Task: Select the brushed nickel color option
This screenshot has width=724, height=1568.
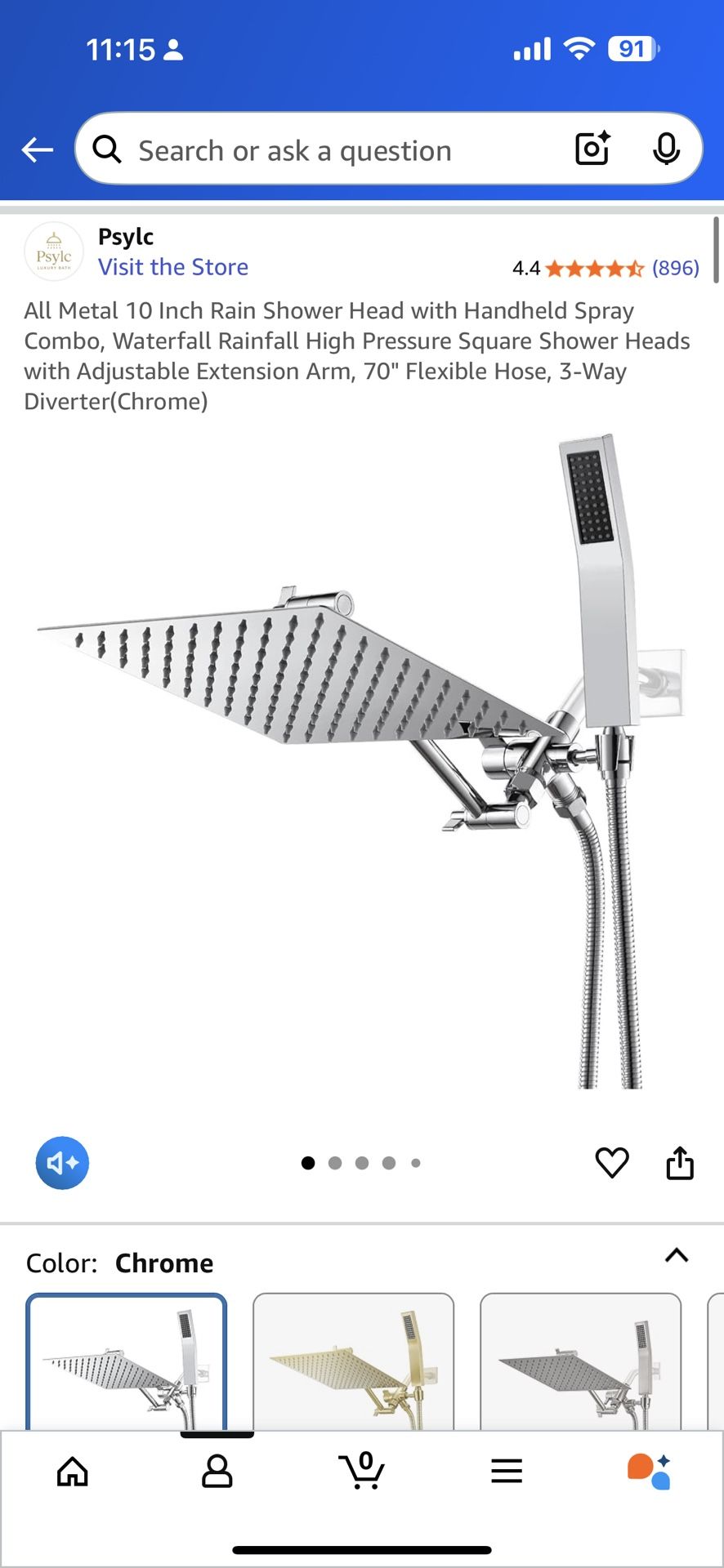Action: [x=580, y=1362]
